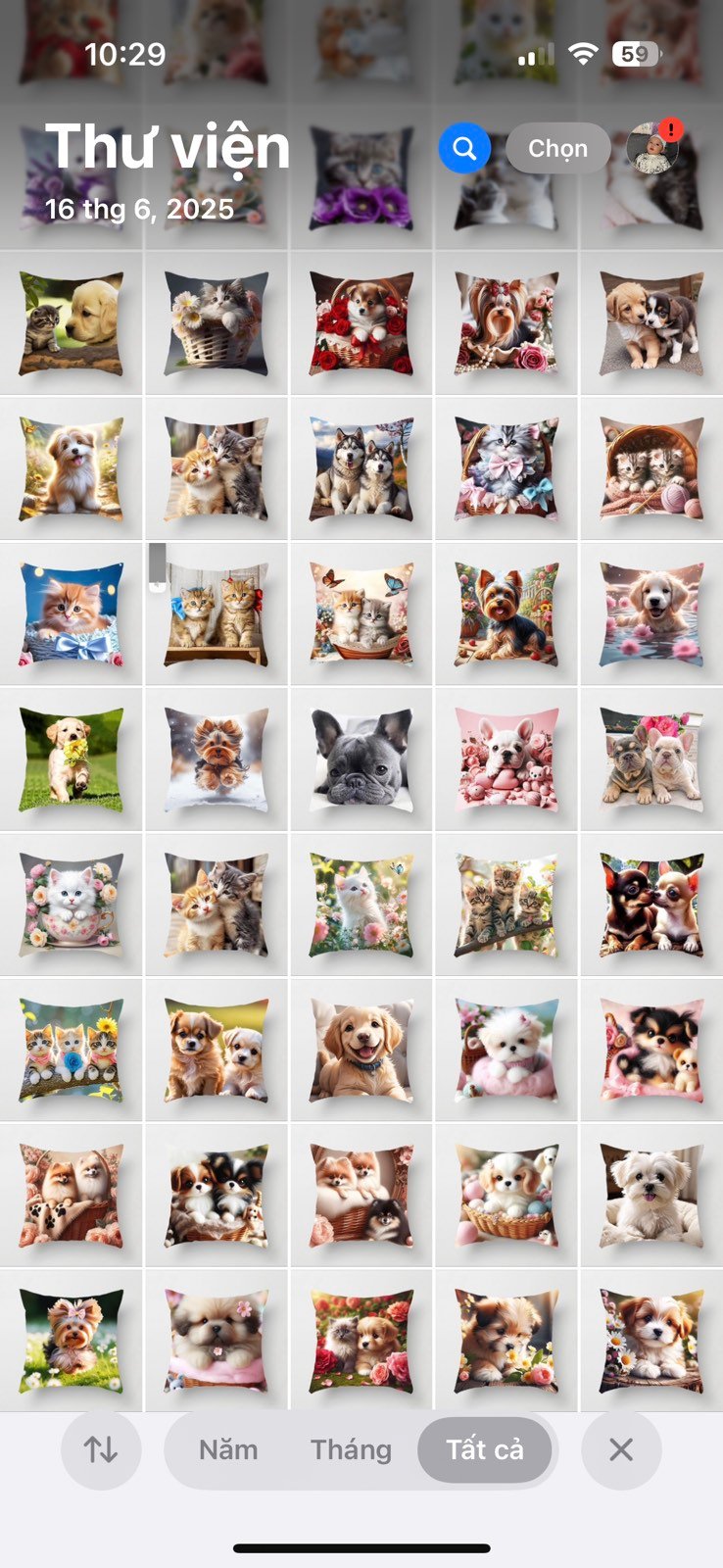The width and height of the screenshot is (723, 1568).
Task: Open the sort arrows button
Action: (101, 1449)
